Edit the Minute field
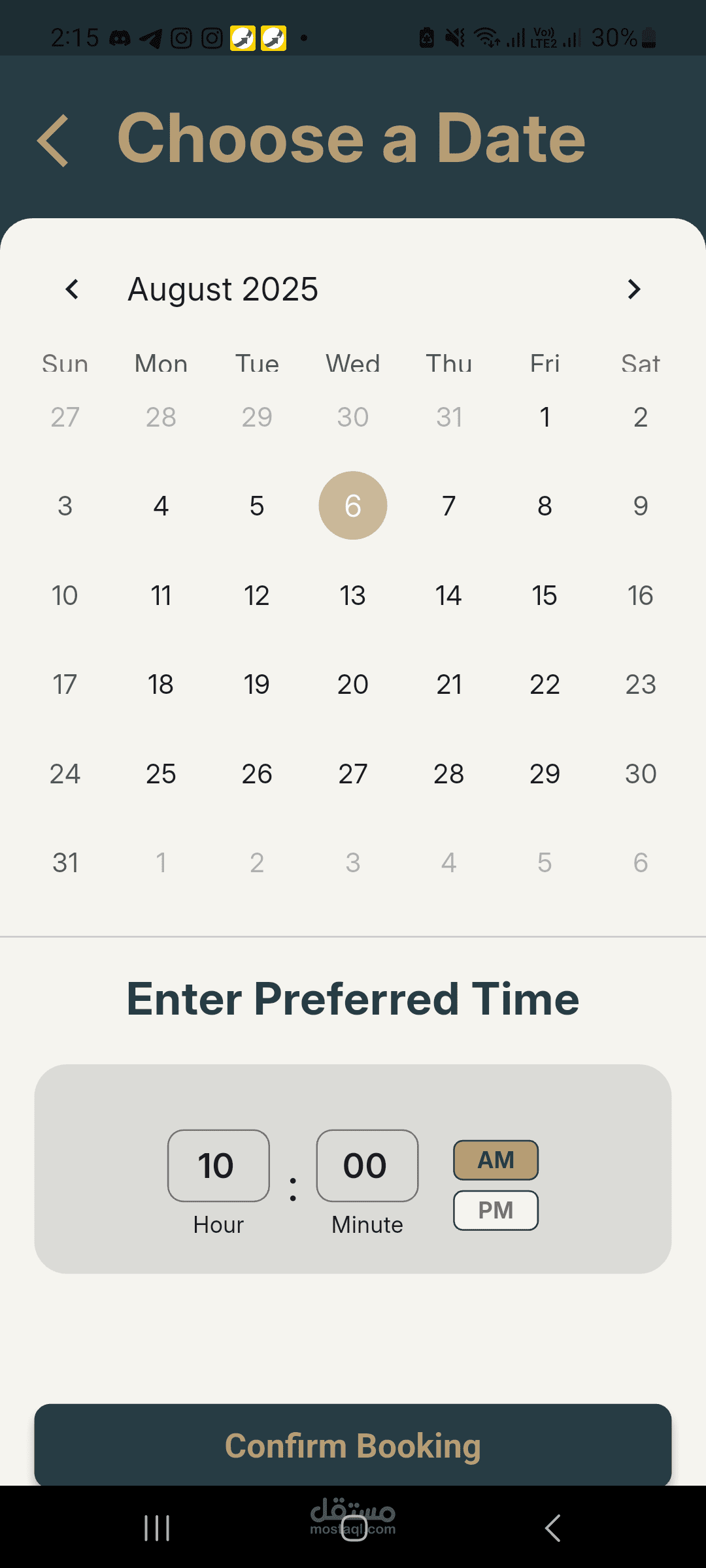 tap(367, 1166)
